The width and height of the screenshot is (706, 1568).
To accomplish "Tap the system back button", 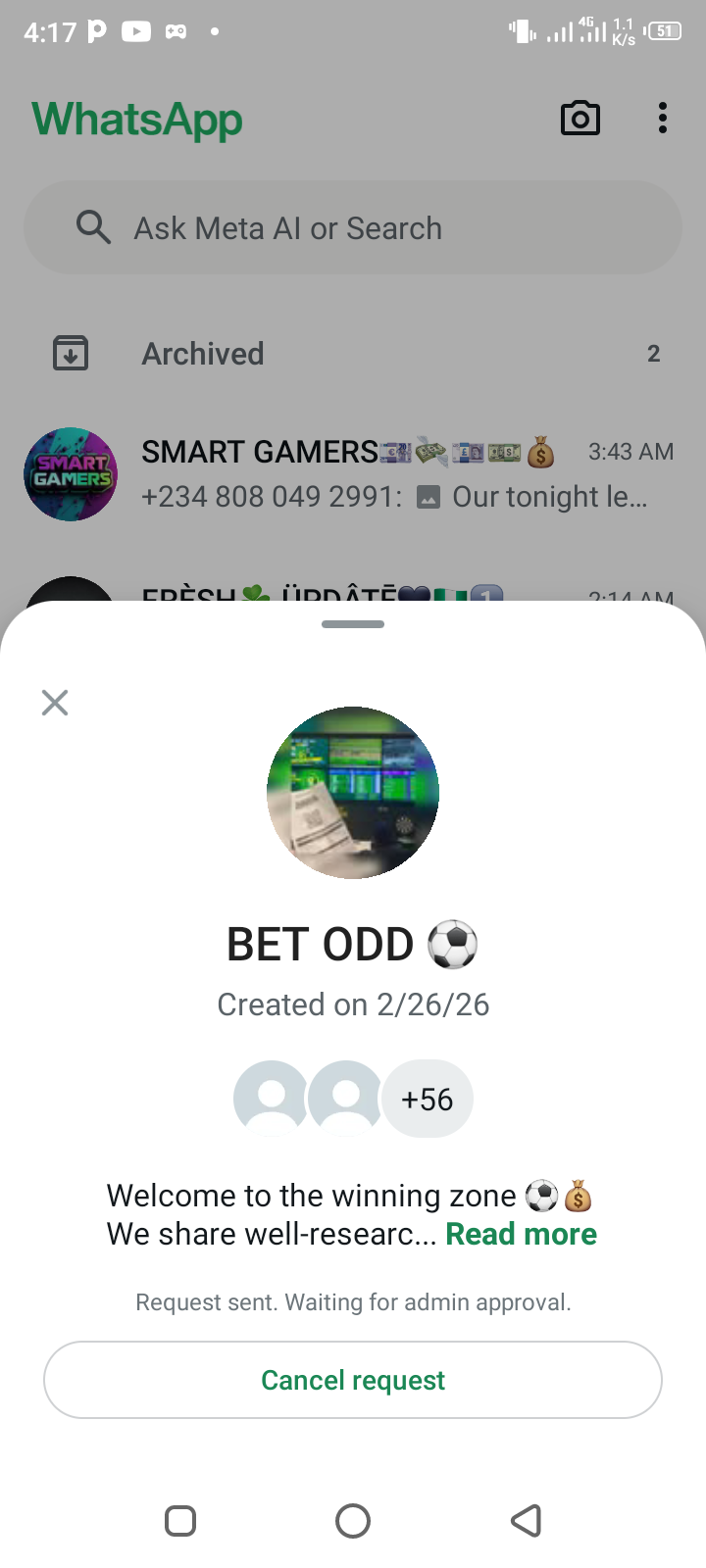I will (527, 1521).
